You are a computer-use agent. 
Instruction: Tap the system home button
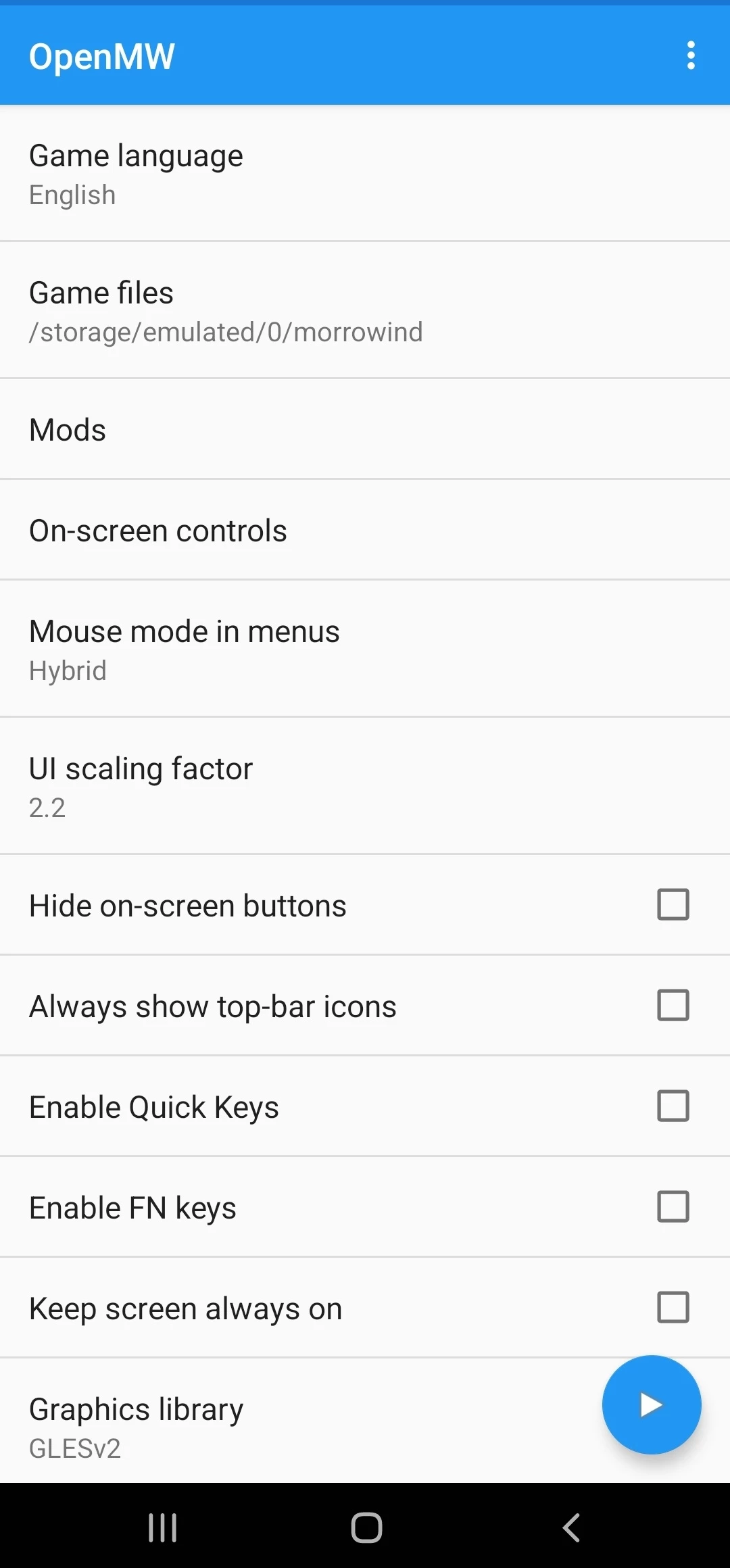point(366,1527)
